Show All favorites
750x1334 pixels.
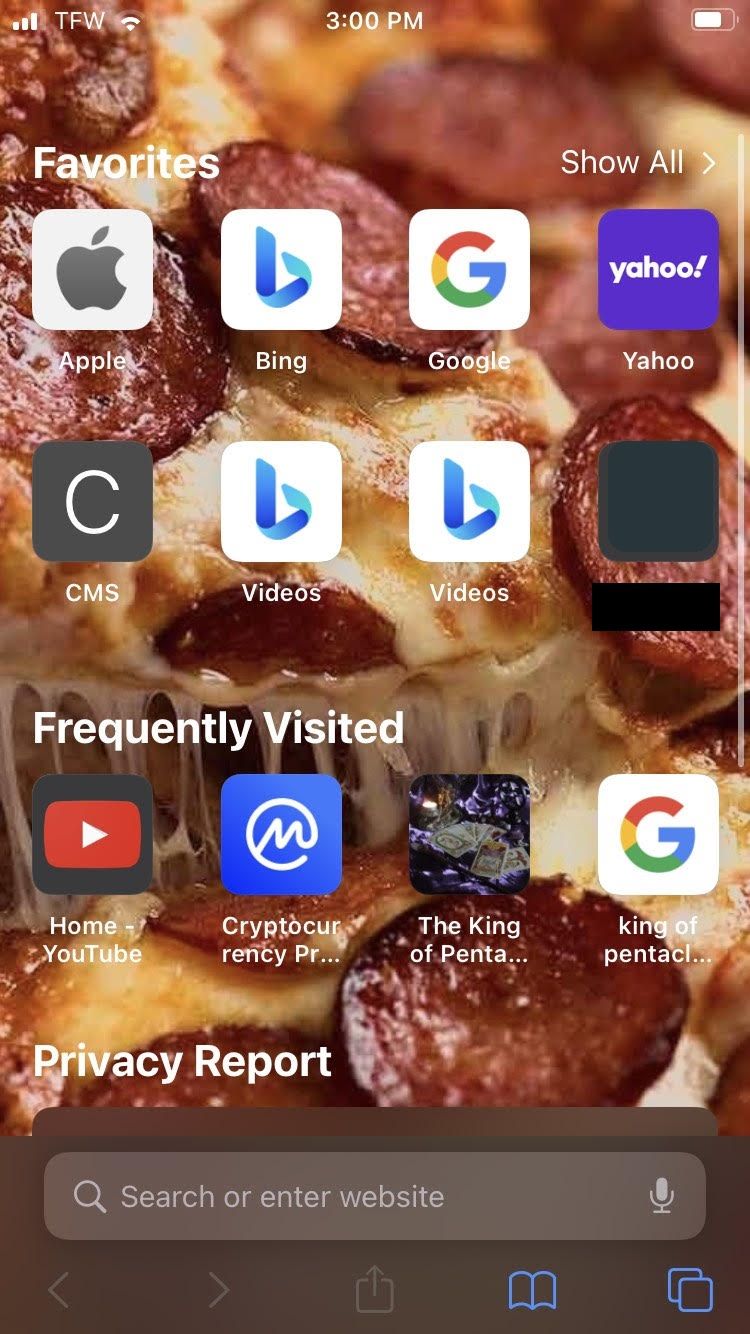point(621,162)
